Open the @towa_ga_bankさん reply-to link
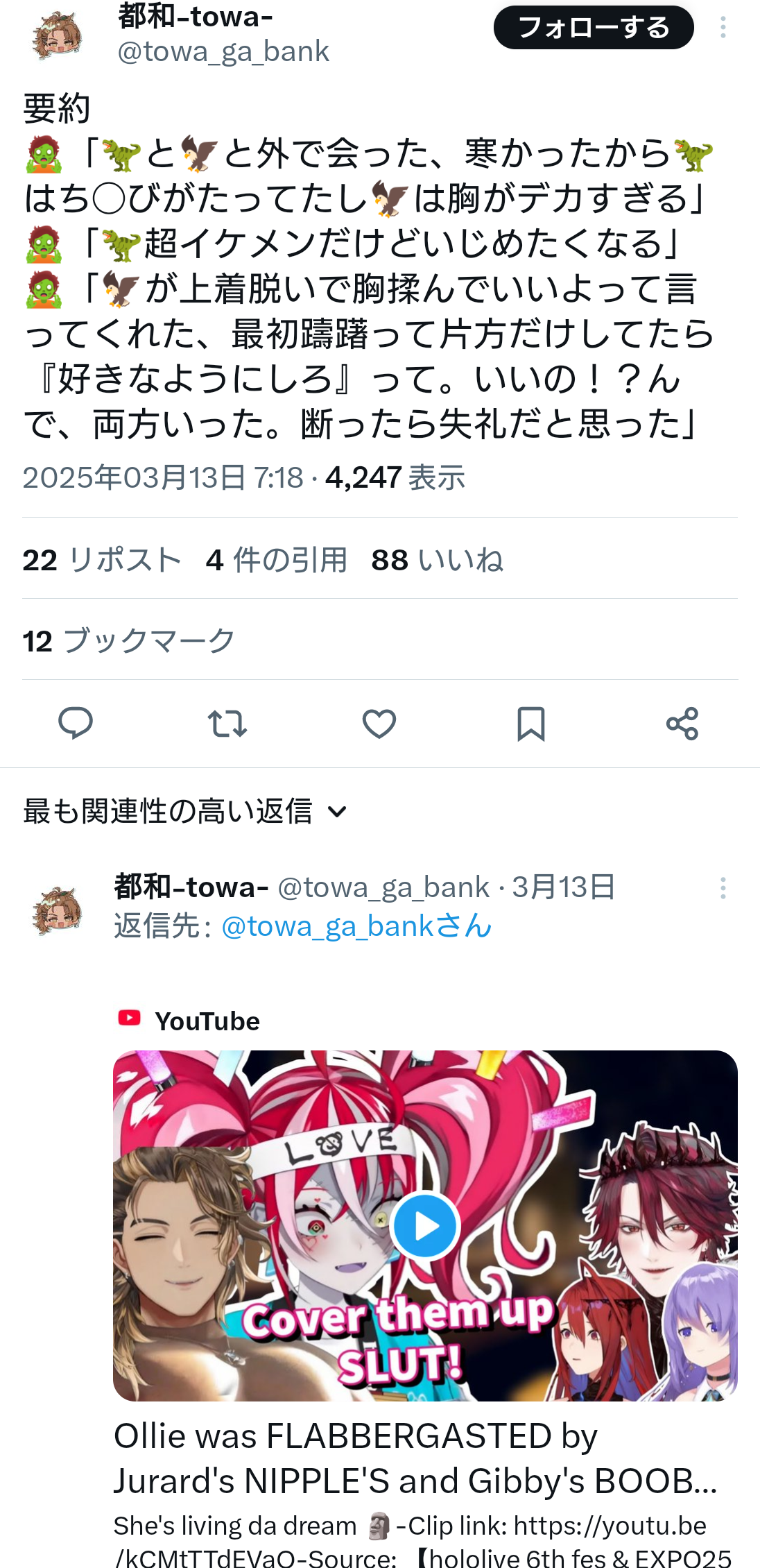The width and height of the screenshot is (760, 1568). 356,926
